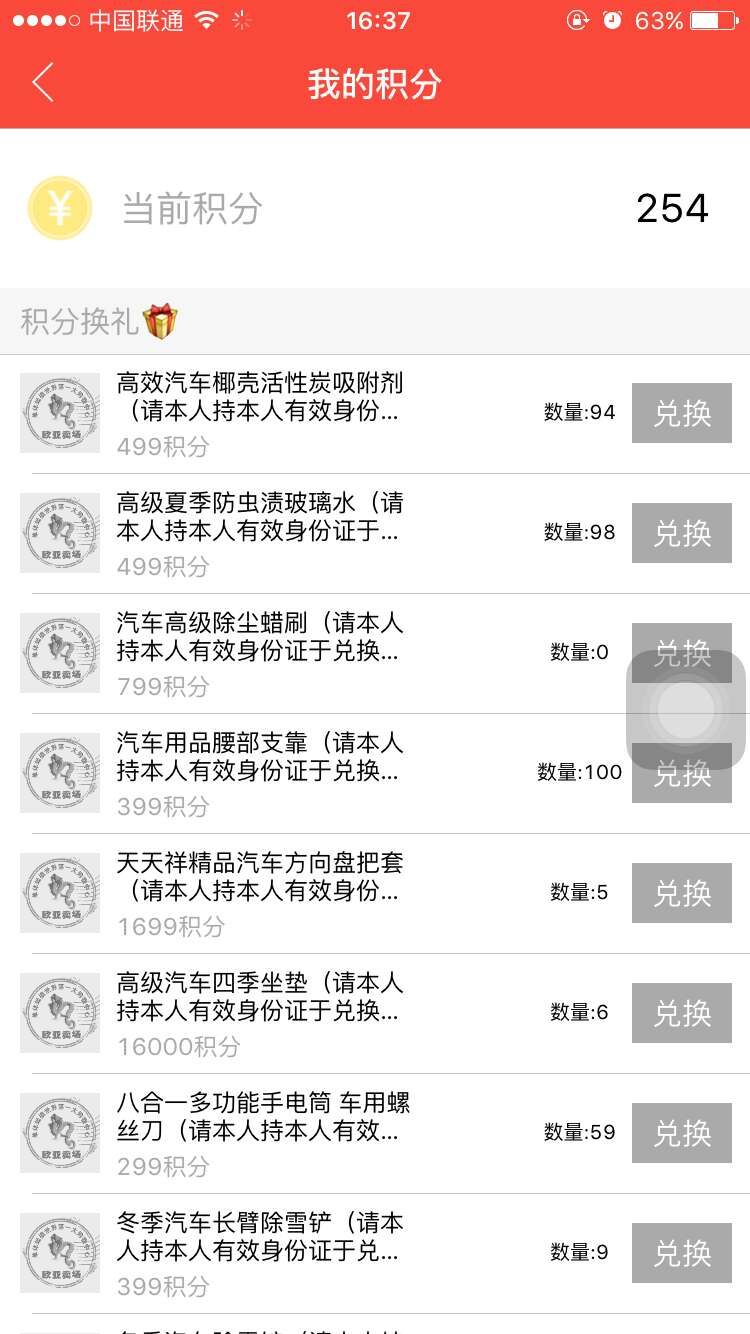Tap the disabled 兑换 button with 数量:0
This screenshot has width=750, height=1334.
(x=682, y=652)
